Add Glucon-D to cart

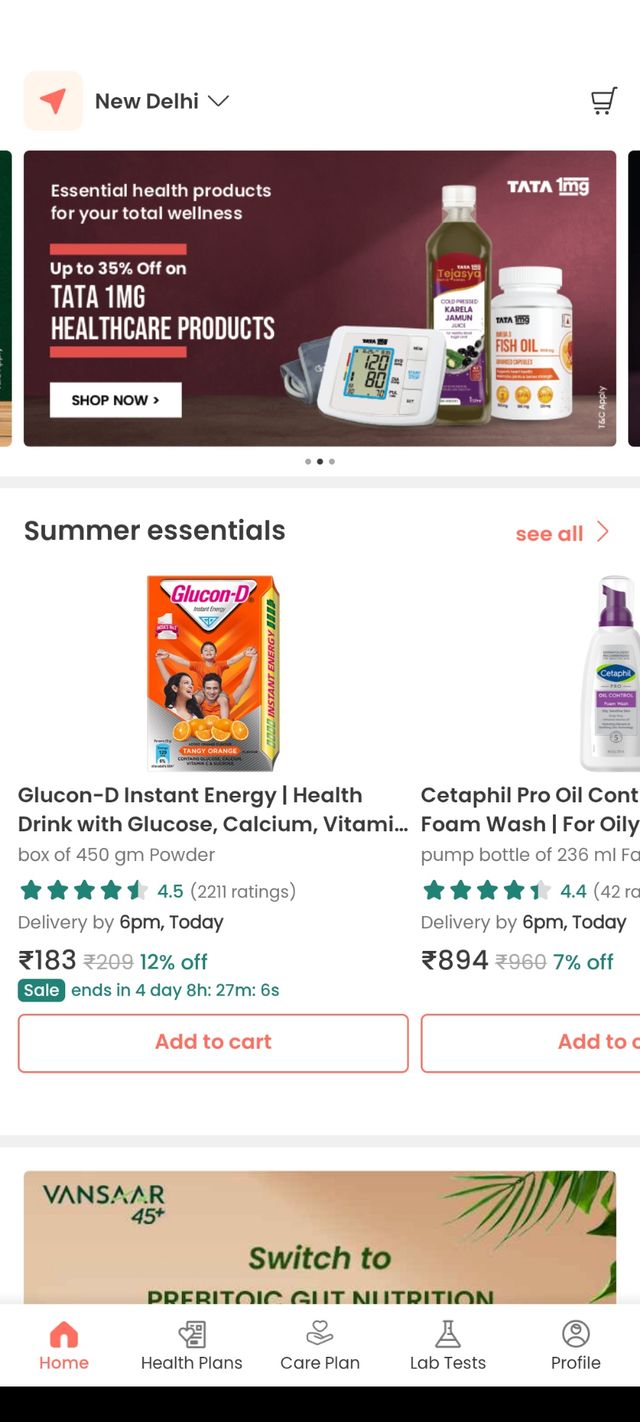213,1043
